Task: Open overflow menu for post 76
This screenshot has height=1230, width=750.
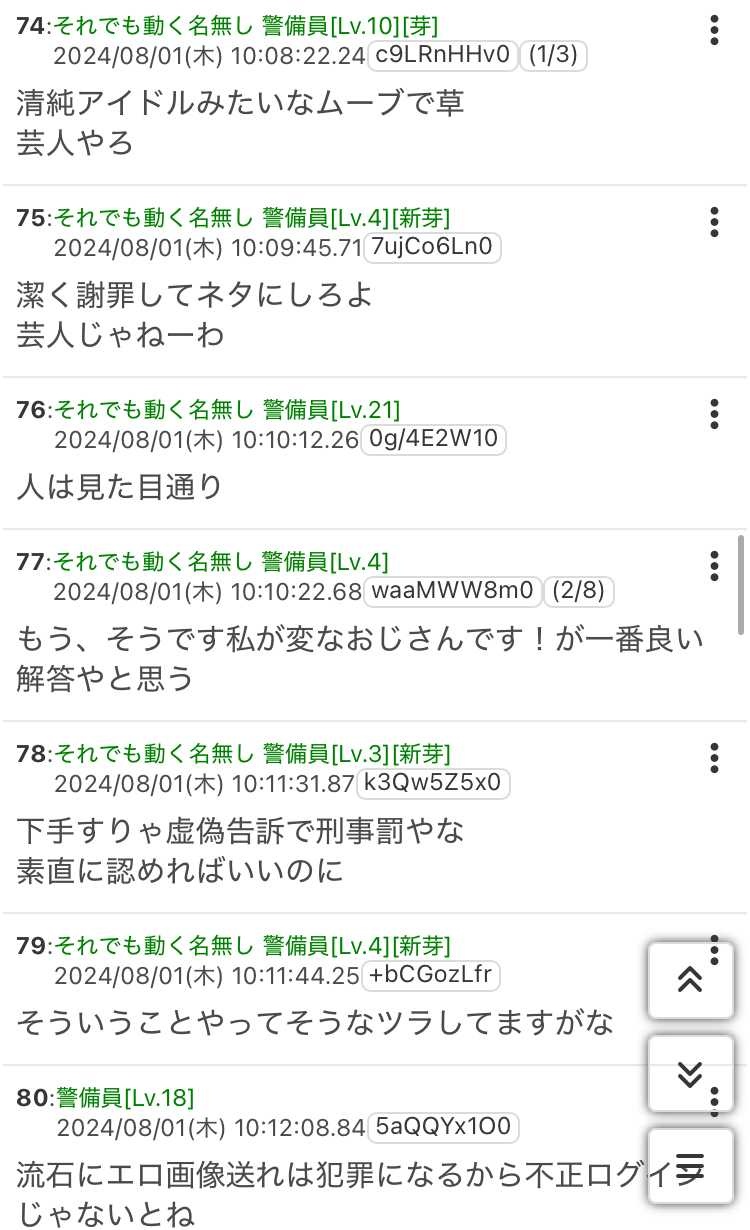Action: coord(714,413)
